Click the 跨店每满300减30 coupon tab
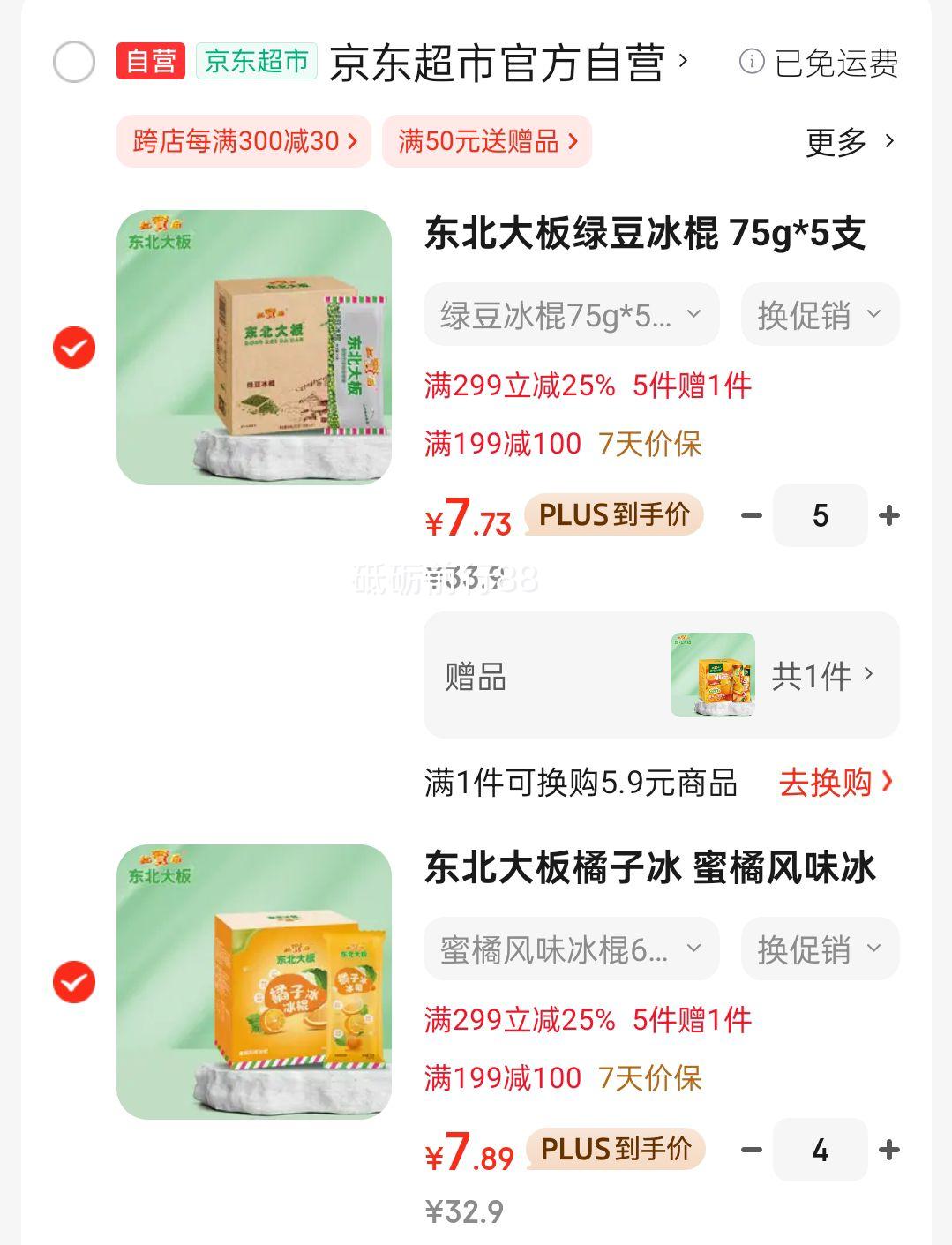952x1245 pixels. (x=244, y=141)
